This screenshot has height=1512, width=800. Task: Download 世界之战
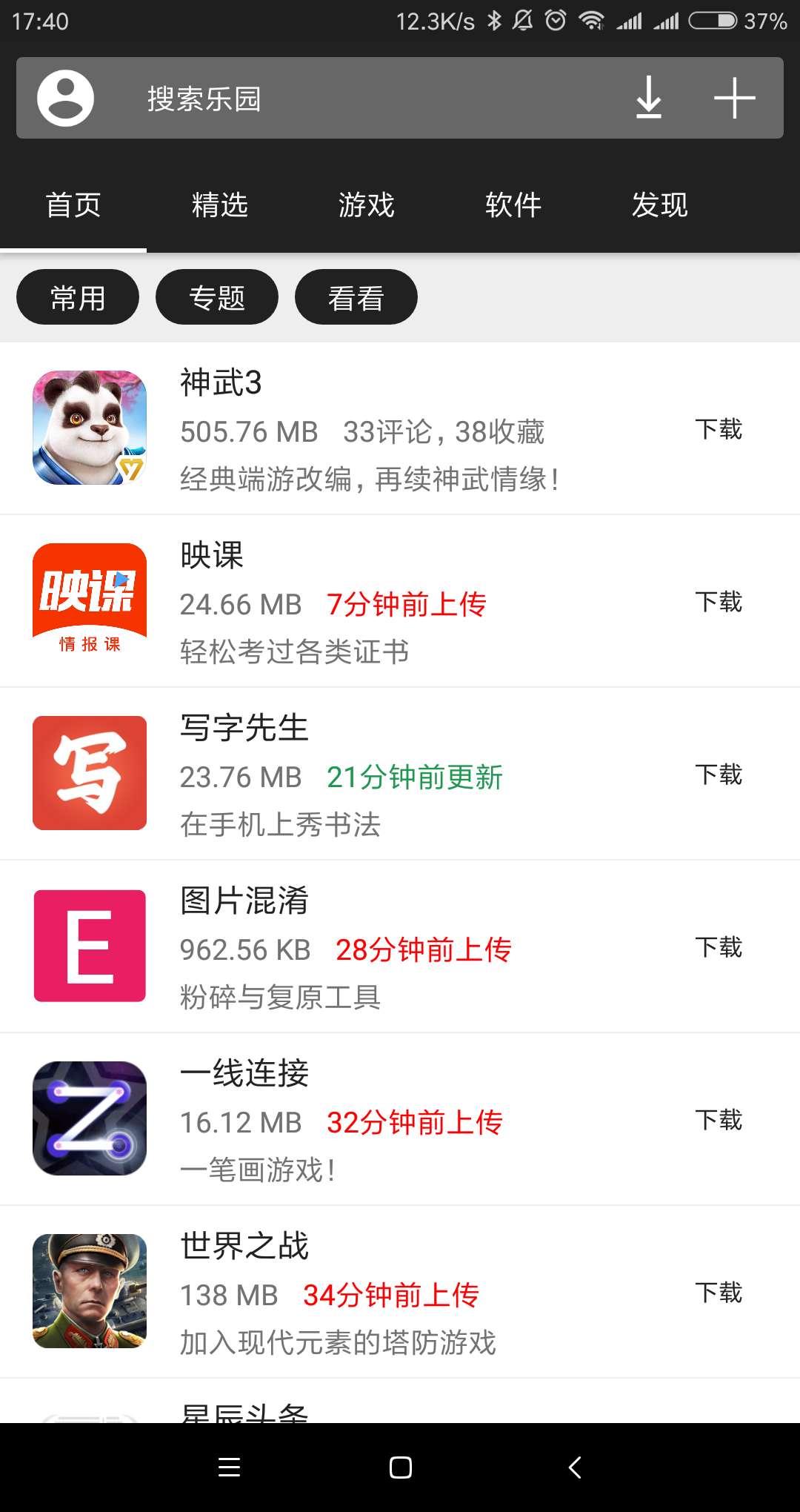pos(718,1293)
